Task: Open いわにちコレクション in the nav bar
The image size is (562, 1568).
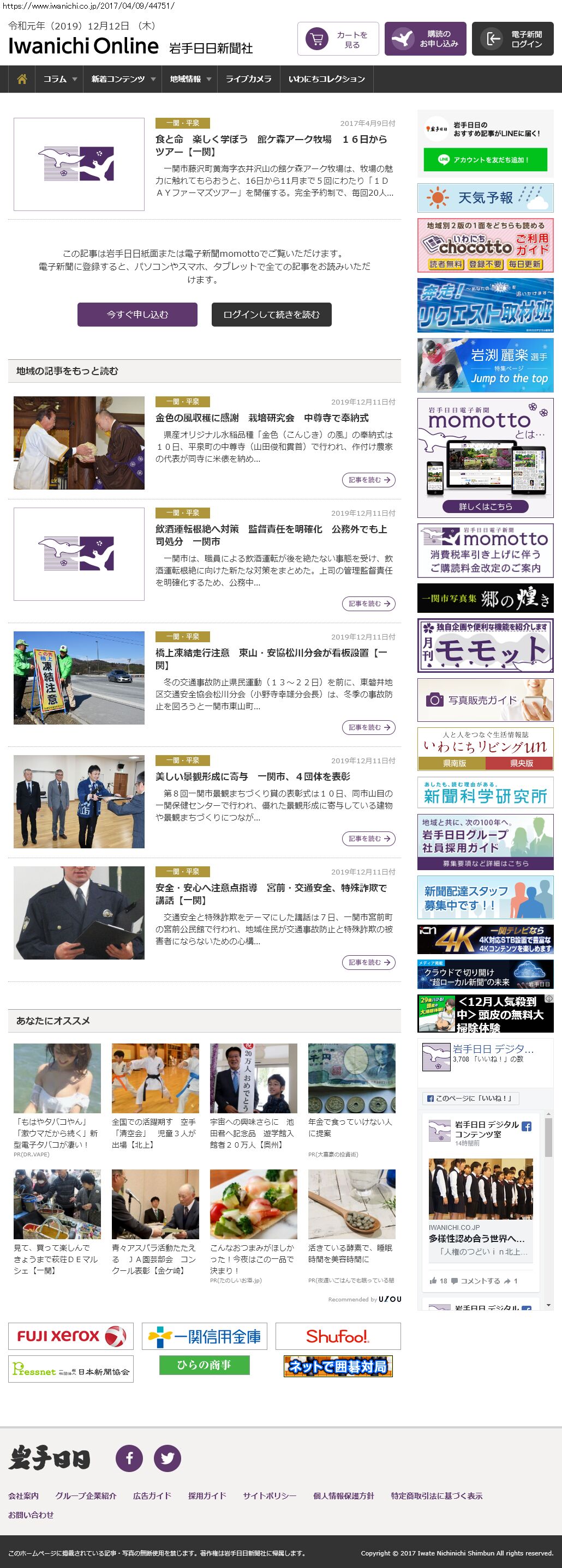Action: pyautogui.click(x=326, y=79)
